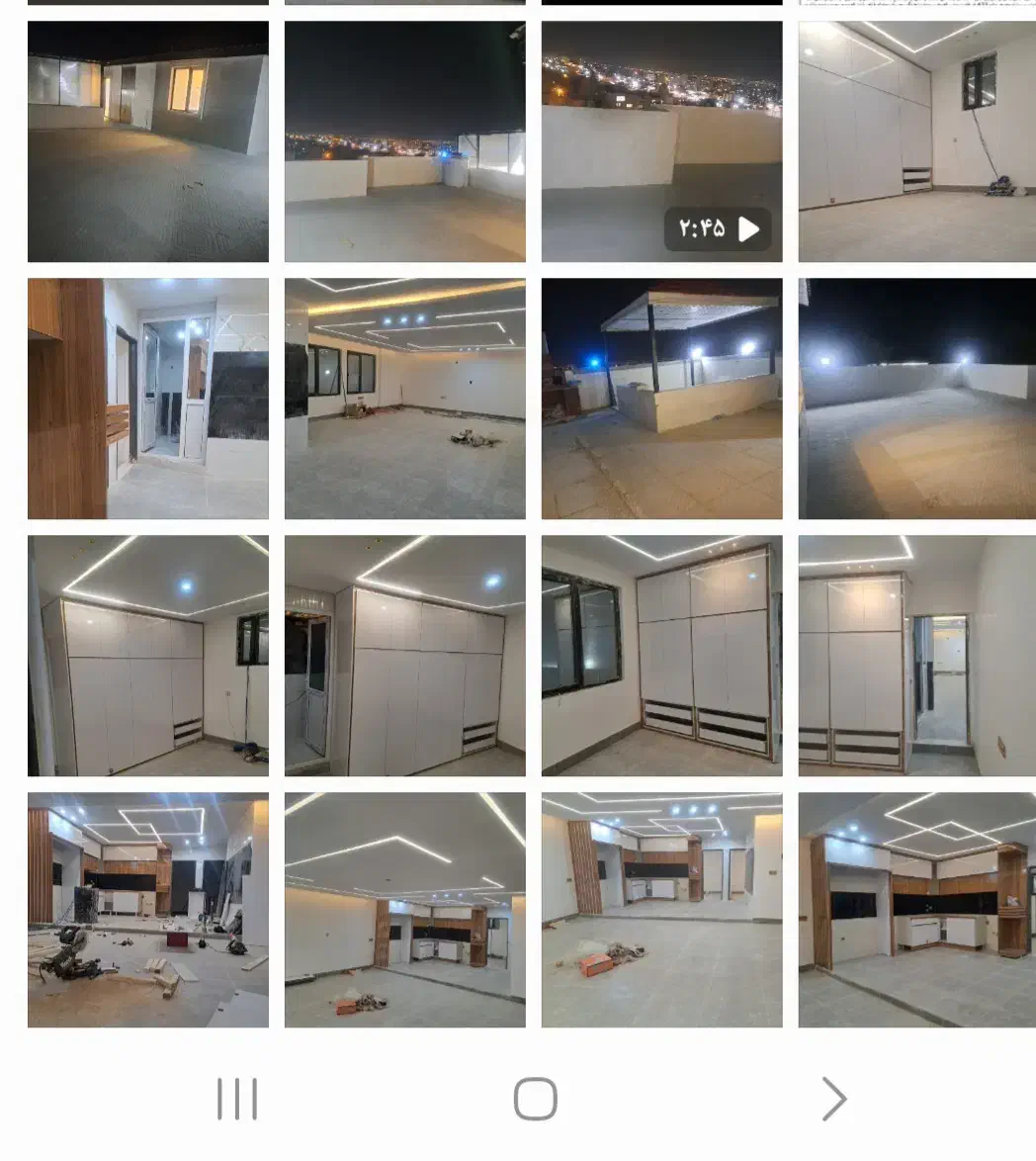The width and height of the screenshot is (1036, 1161).
Task: Open the wardrobe photo next to the black-framed window
Action: point(662,656)
